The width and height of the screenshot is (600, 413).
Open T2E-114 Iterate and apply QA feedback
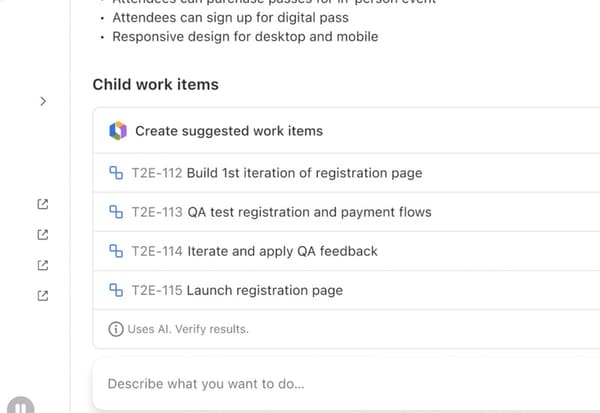pos(254,251)
